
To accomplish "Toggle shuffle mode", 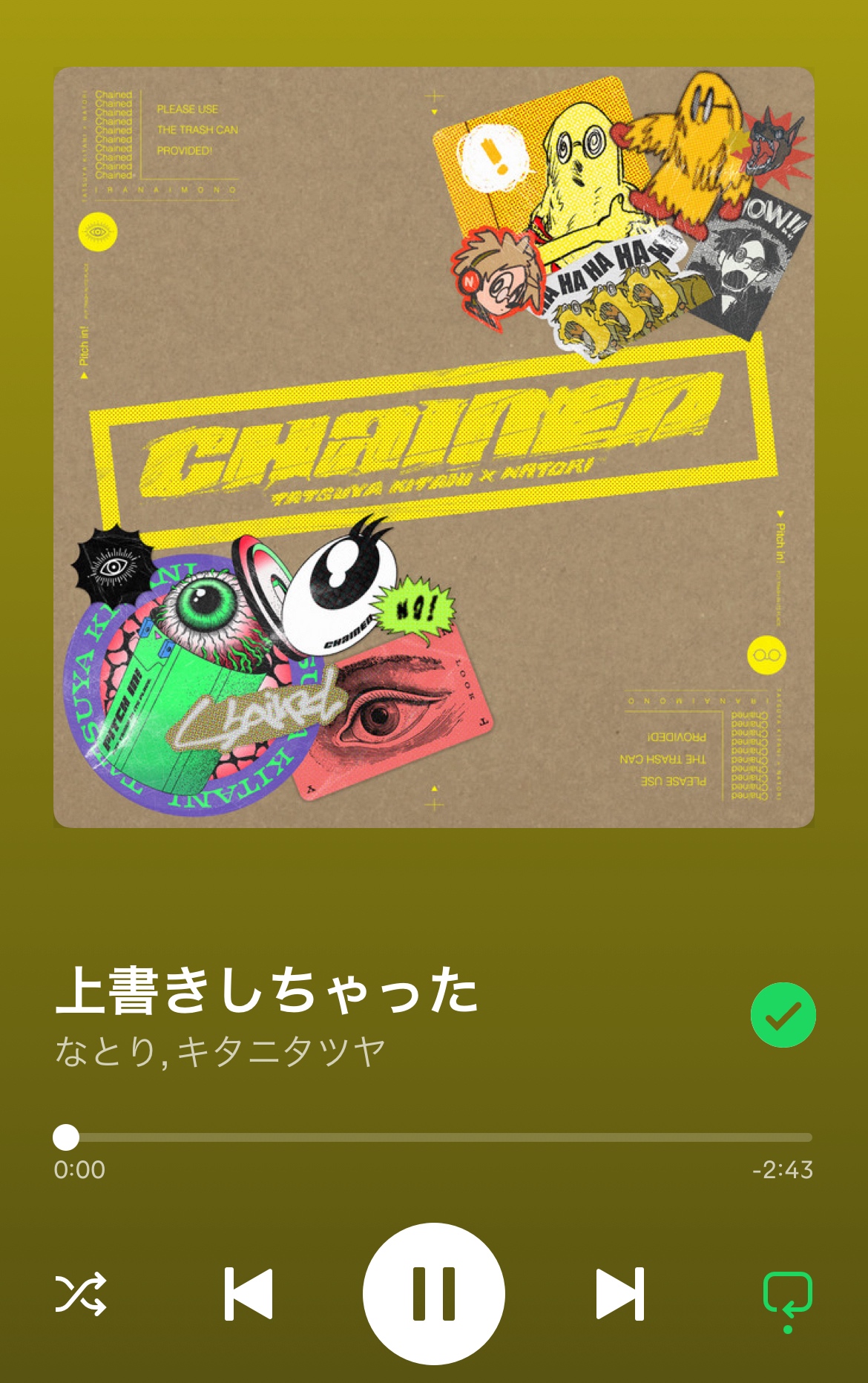I will (81, 1294).
